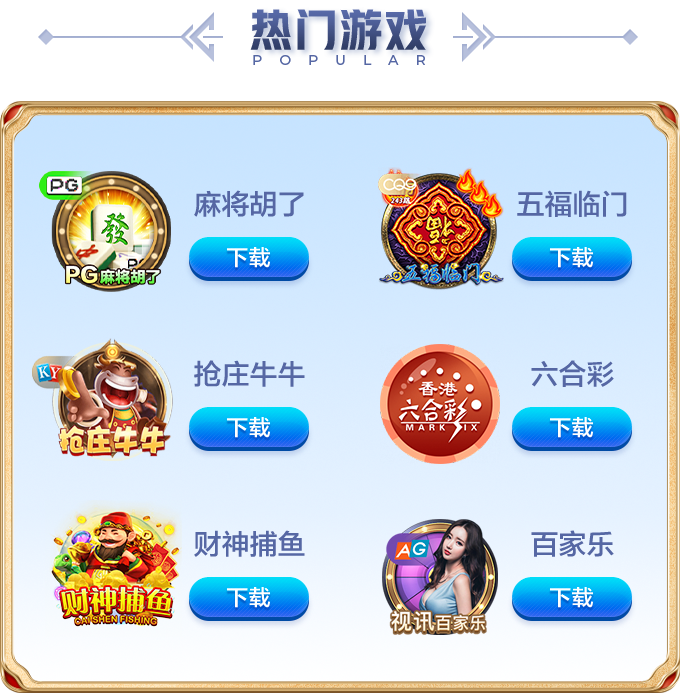Open the 五福临门 game icon
The height and width of the screenshot is (693, 680).
[x=440, y=230]
